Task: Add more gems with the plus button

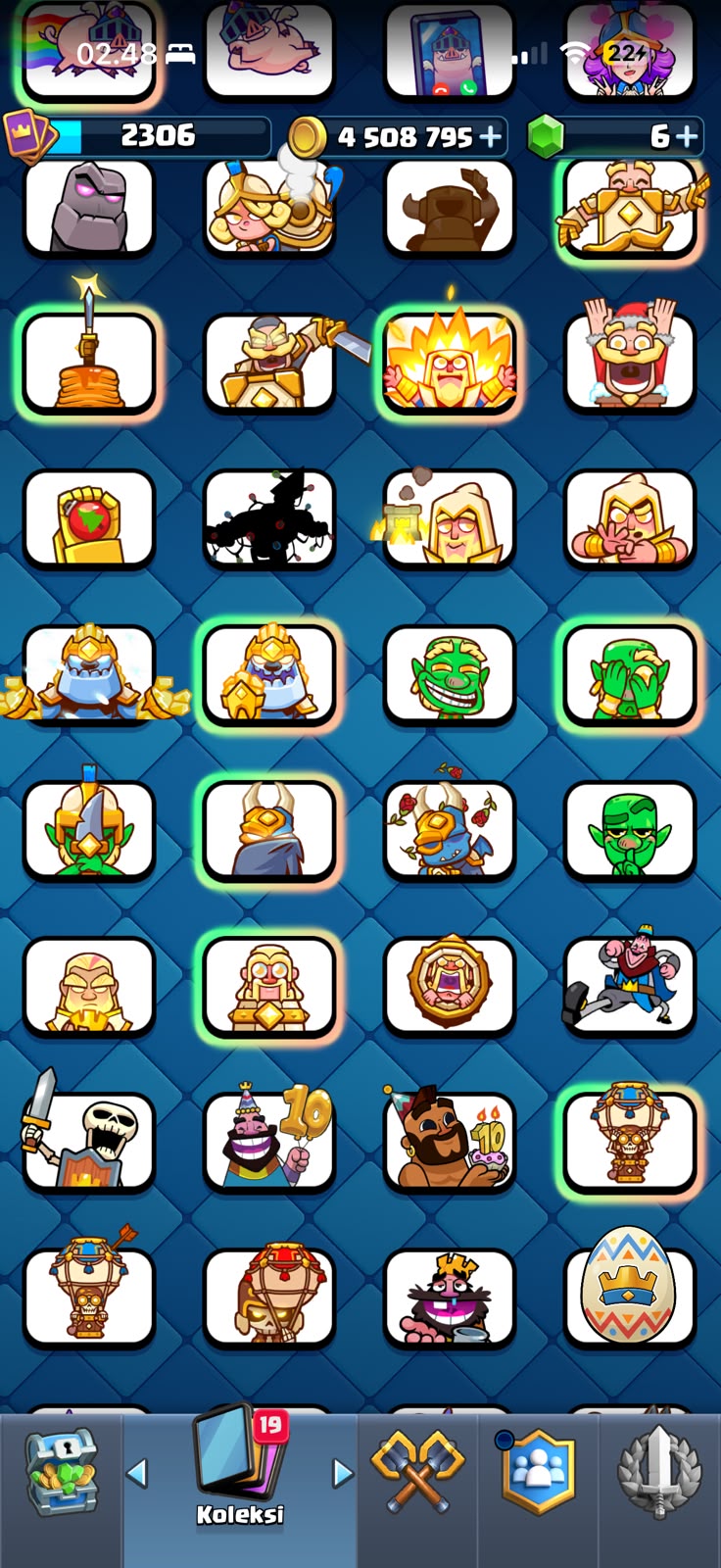Action: (689, 136)
